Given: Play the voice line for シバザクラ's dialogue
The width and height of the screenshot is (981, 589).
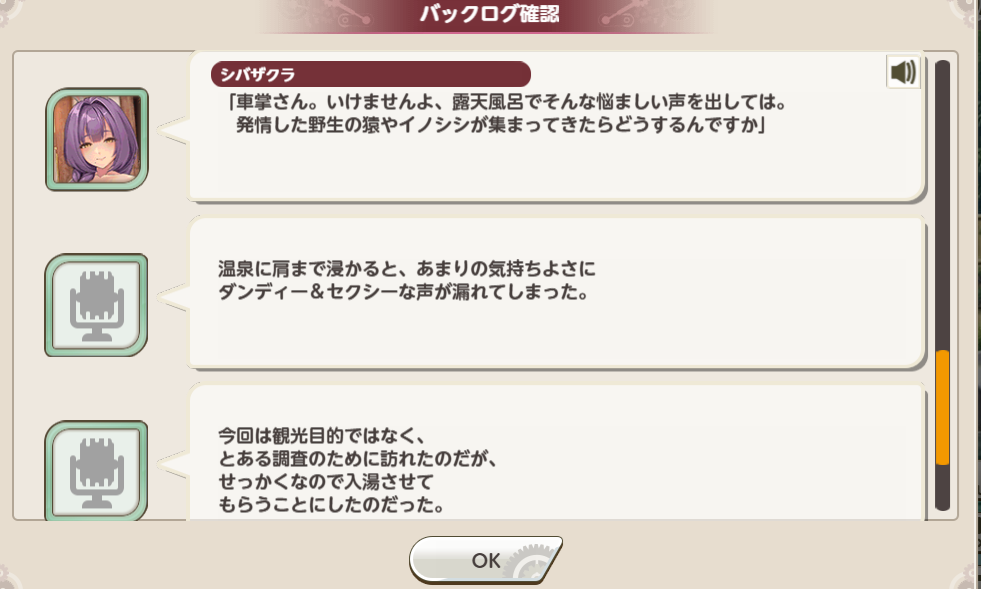Looking at the screenshot, I should [x=902, y=73].
